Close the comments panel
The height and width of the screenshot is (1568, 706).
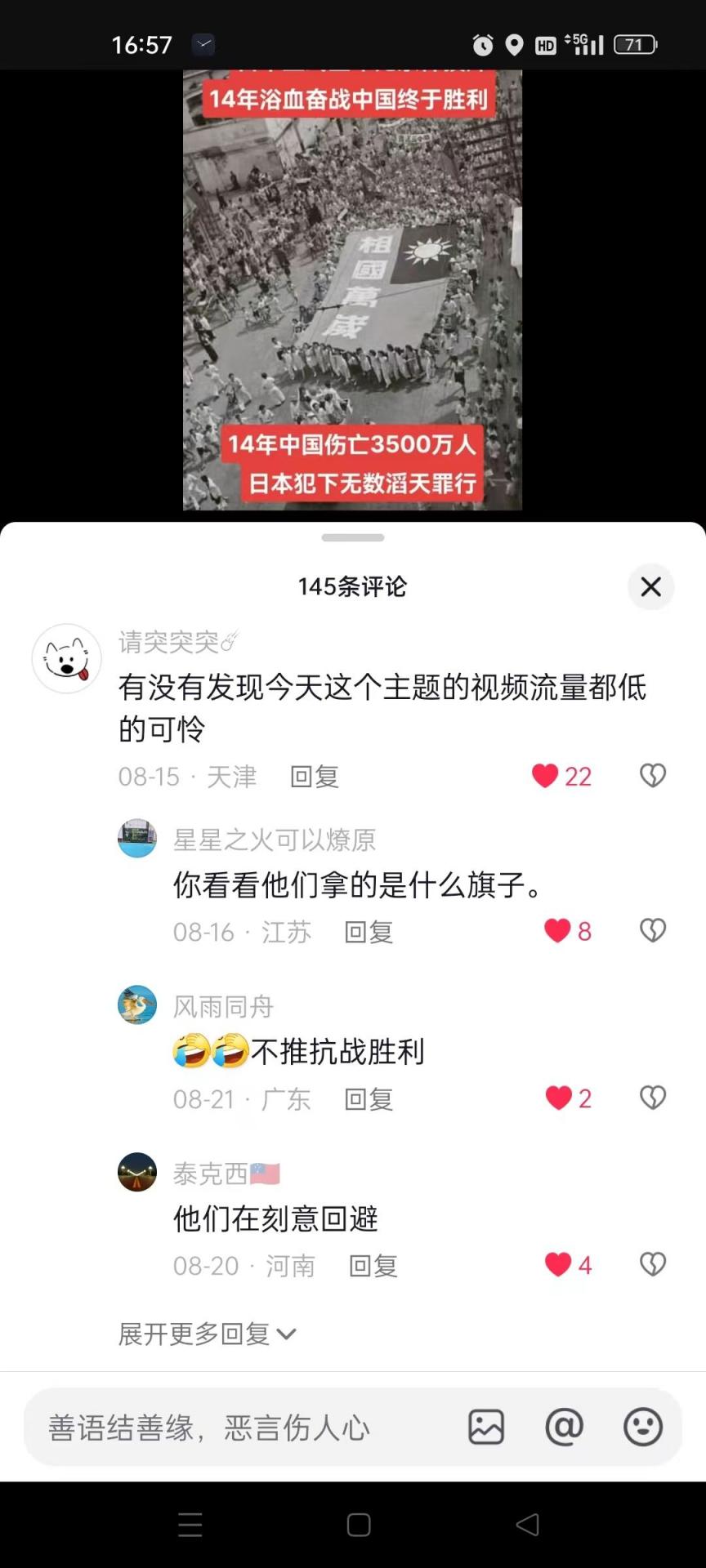click(x=650, y=586)
